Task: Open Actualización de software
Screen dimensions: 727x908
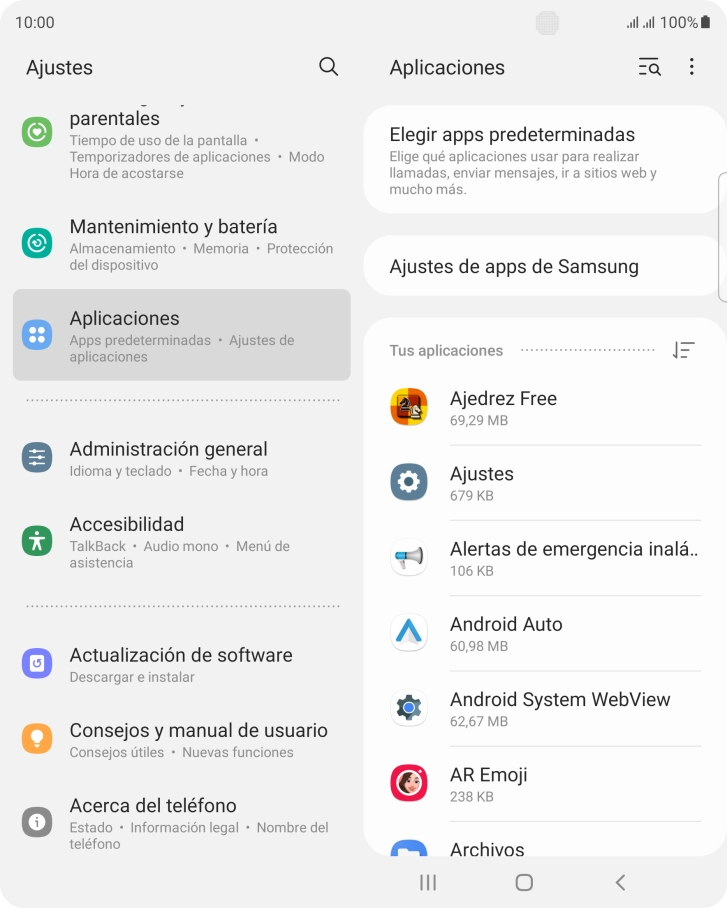Action: [x=181, y=664]
